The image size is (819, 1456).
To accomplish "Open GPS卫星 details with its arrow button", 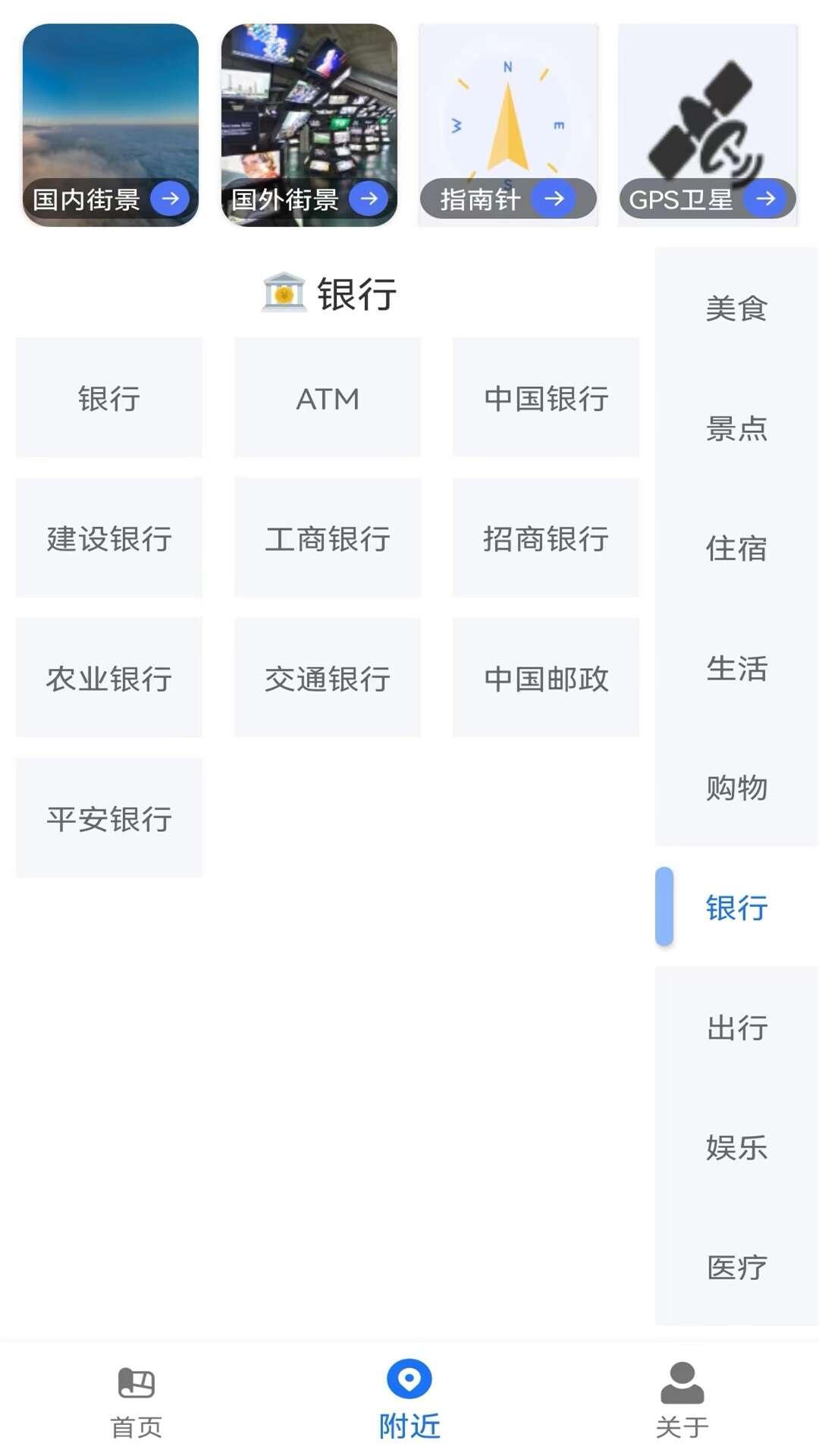I will click(767, 199).
